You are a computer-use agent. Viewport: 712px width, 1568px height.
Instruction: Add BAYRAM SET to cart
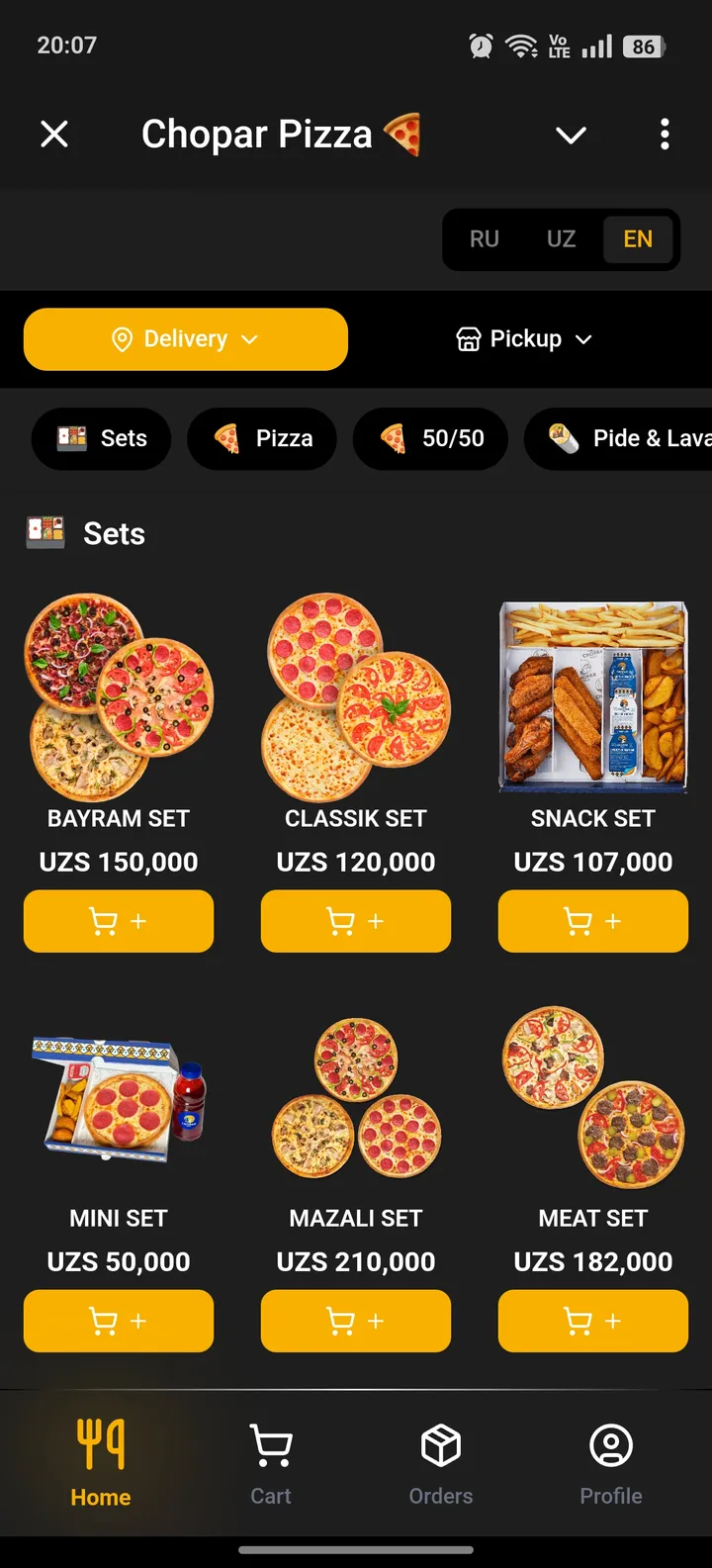point(119,921)
